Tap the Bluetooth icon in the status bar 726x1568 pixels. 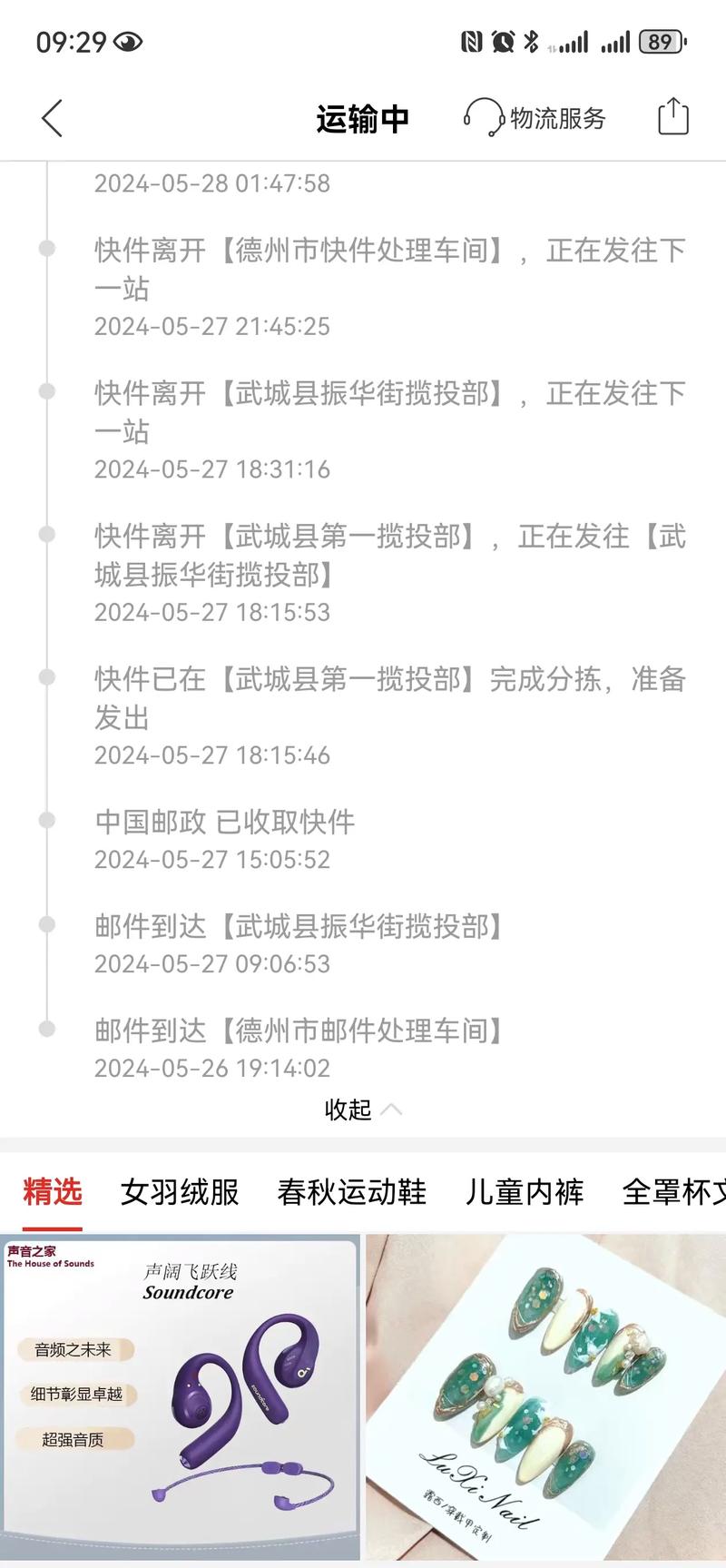coord(529,40)
